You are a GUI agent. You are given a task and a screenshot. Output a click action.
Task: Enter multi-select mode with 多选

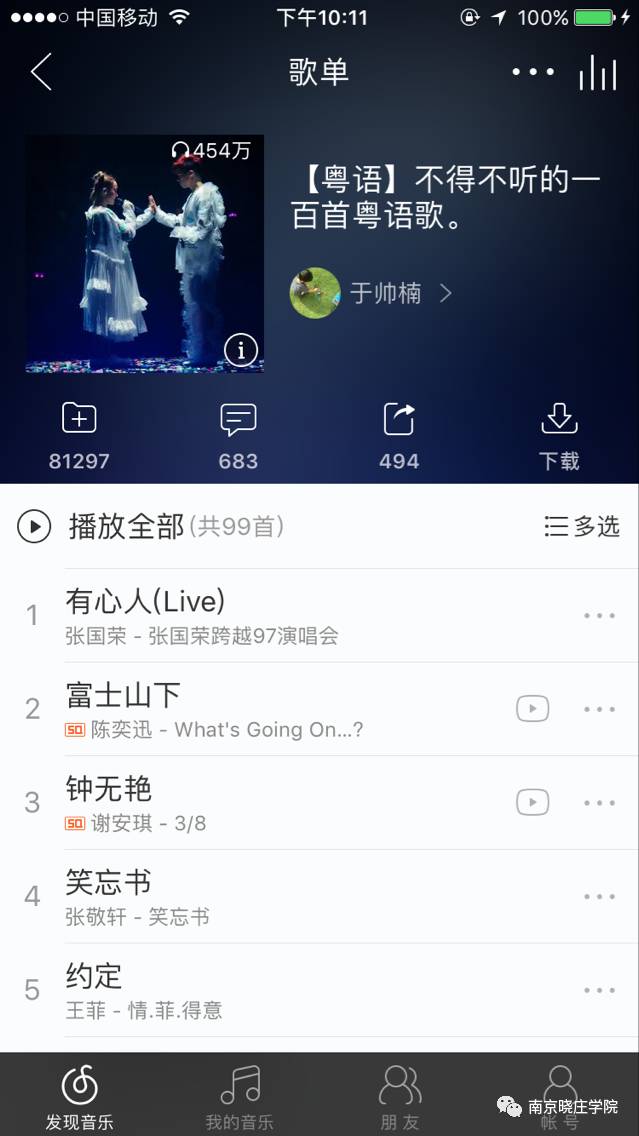click(x=581, y=526)
